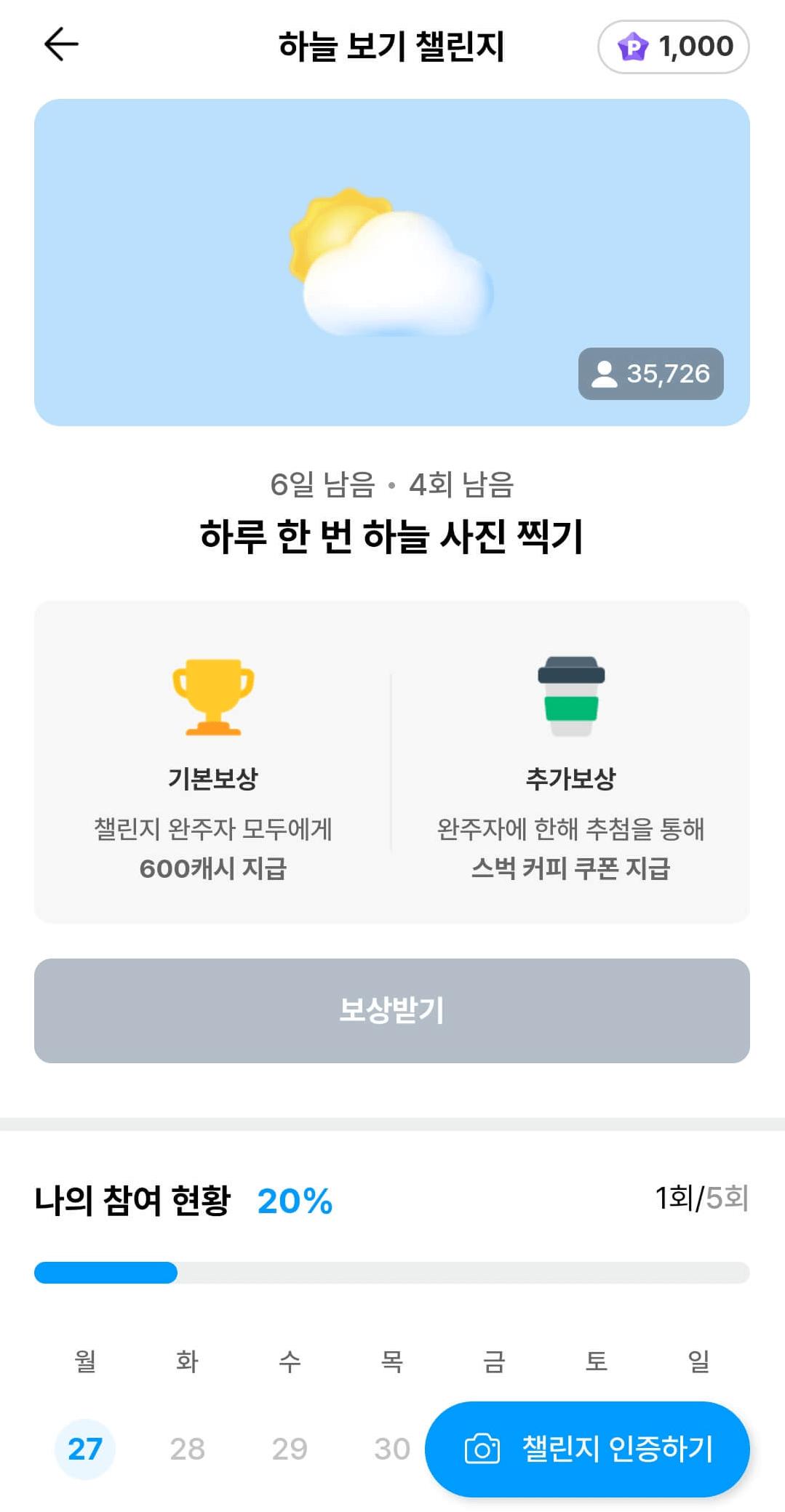Click the back arrow to exit challenge
This screenshot has height=1512, width=785.
61,45
